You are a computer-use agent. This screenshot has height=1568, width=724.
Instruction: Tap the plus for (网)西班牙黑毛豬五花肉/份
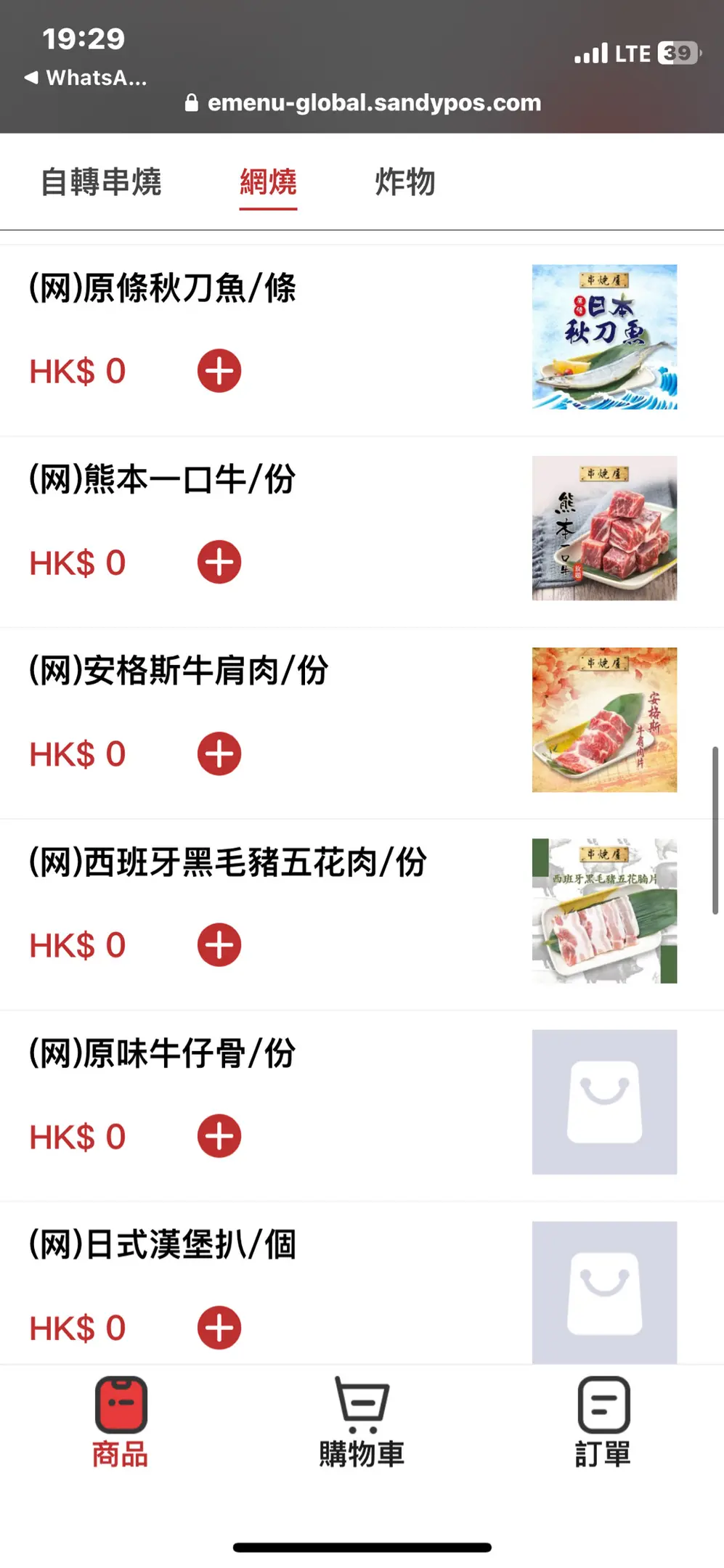219,944
